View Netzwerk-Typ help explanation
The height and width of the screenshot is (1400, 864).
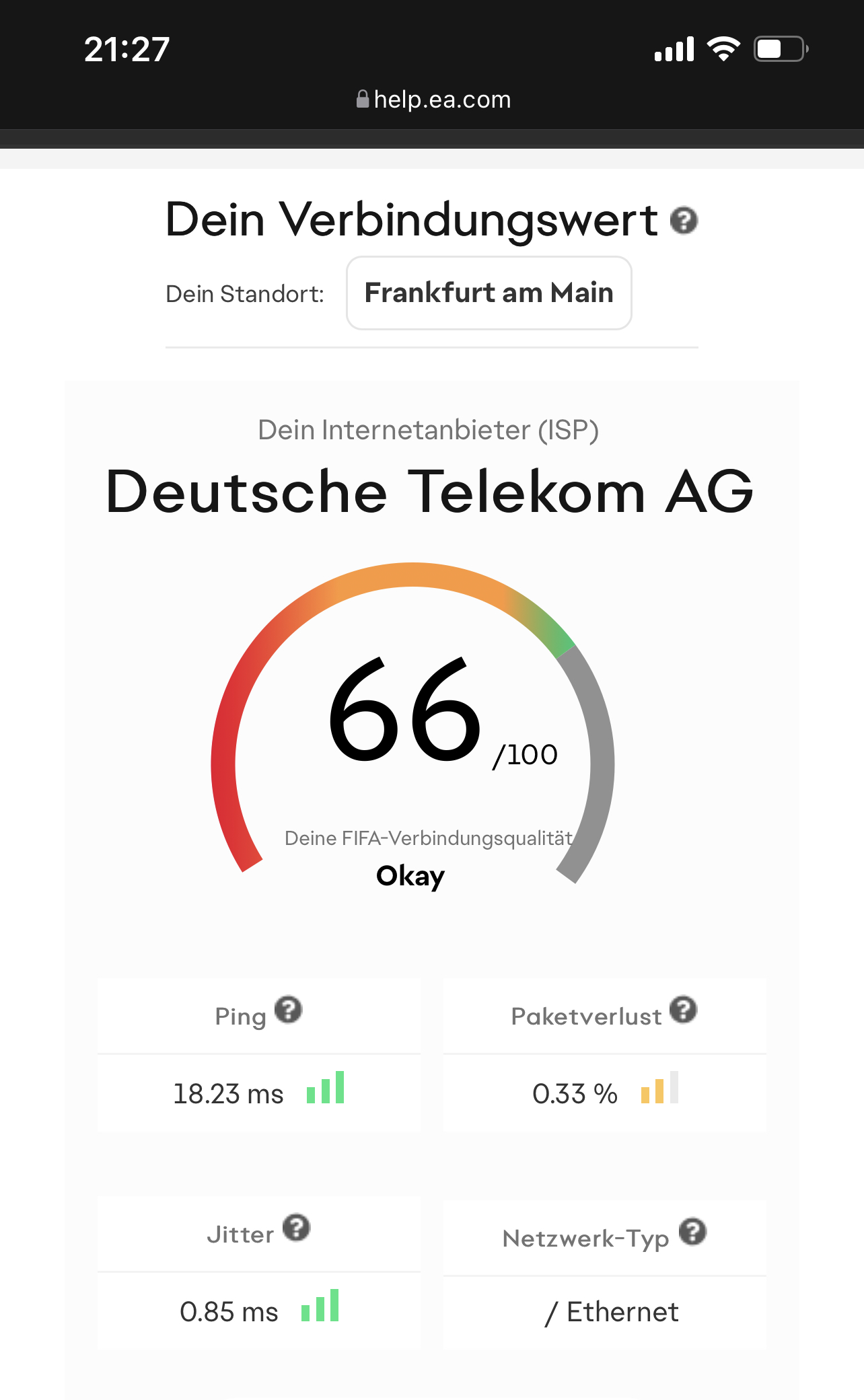tap(692, 1232)
